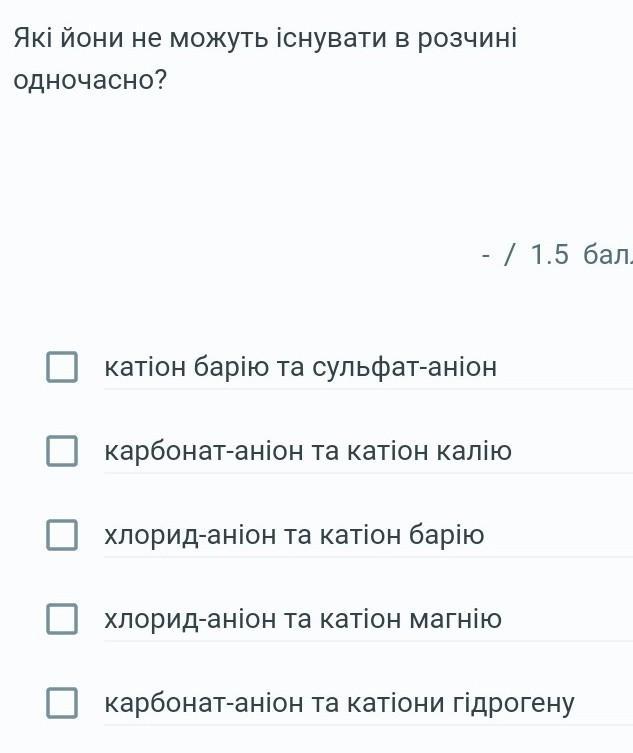Tick 'хлорид-аніон та катіон барію' answer
The height and width of the screenshot is (753, 633).
point(62,535)
